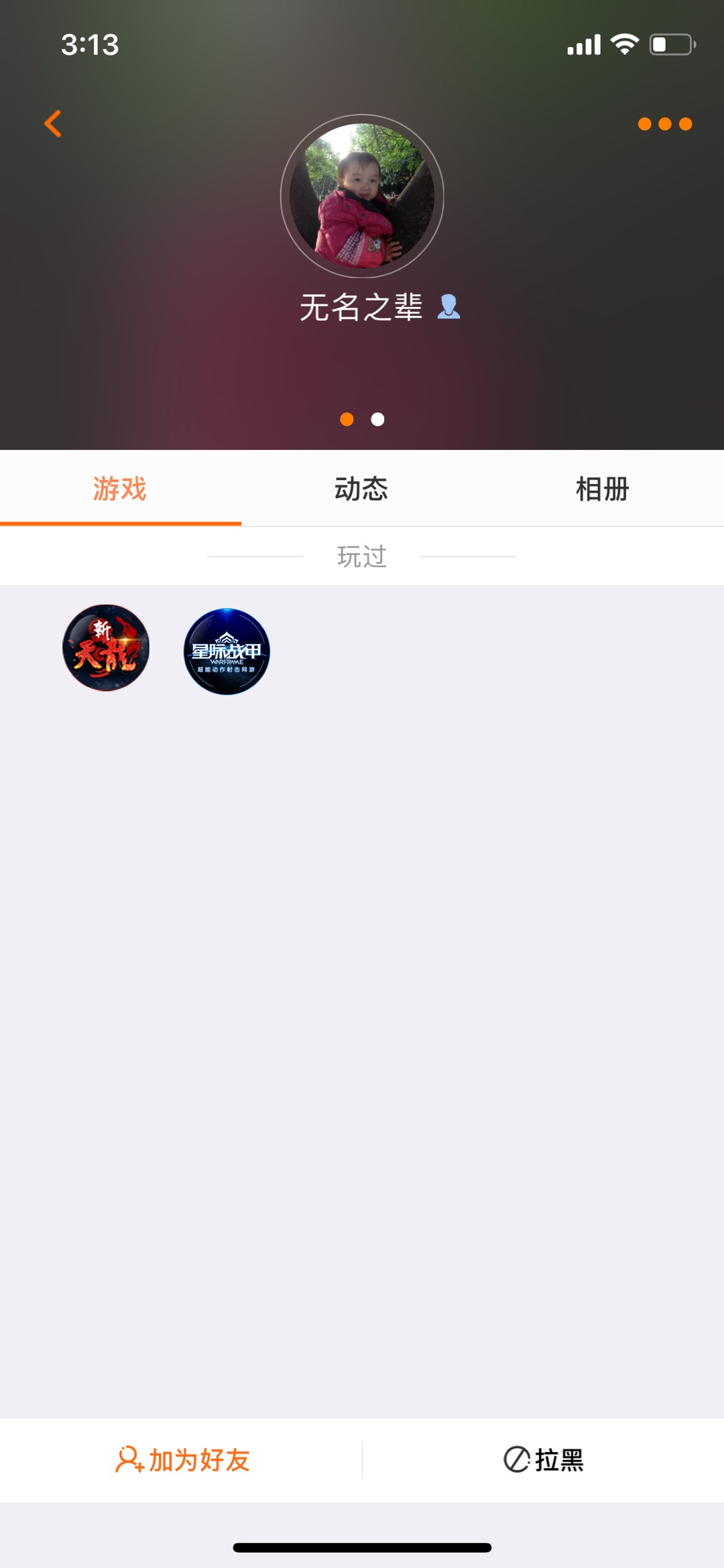Open the 星际战甲 Warframe game icon
The width and height of the screenshot is (724, 1568).
227,651
